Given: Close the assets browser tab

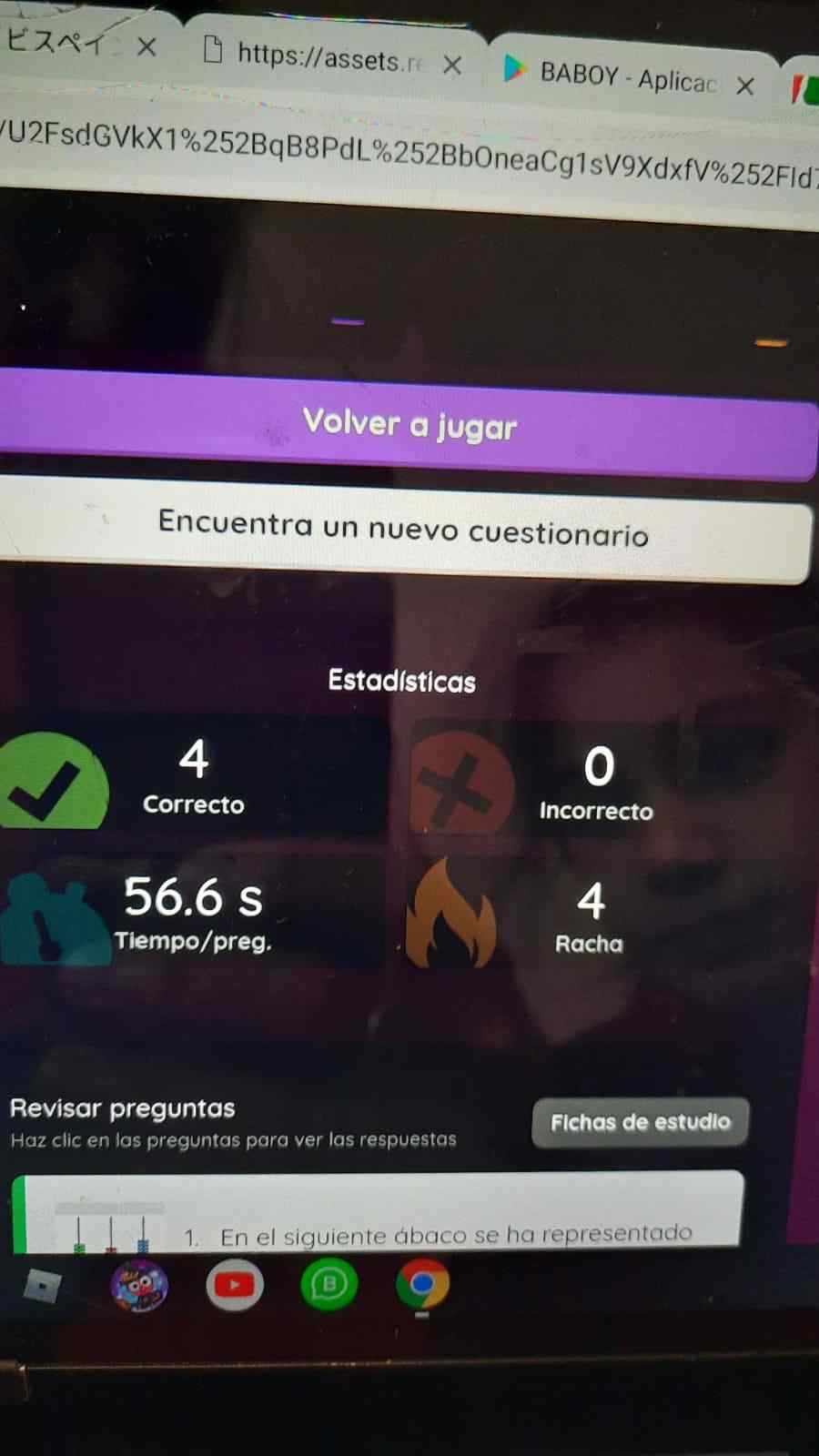Looking at the screenshot, I should [452, 65].
